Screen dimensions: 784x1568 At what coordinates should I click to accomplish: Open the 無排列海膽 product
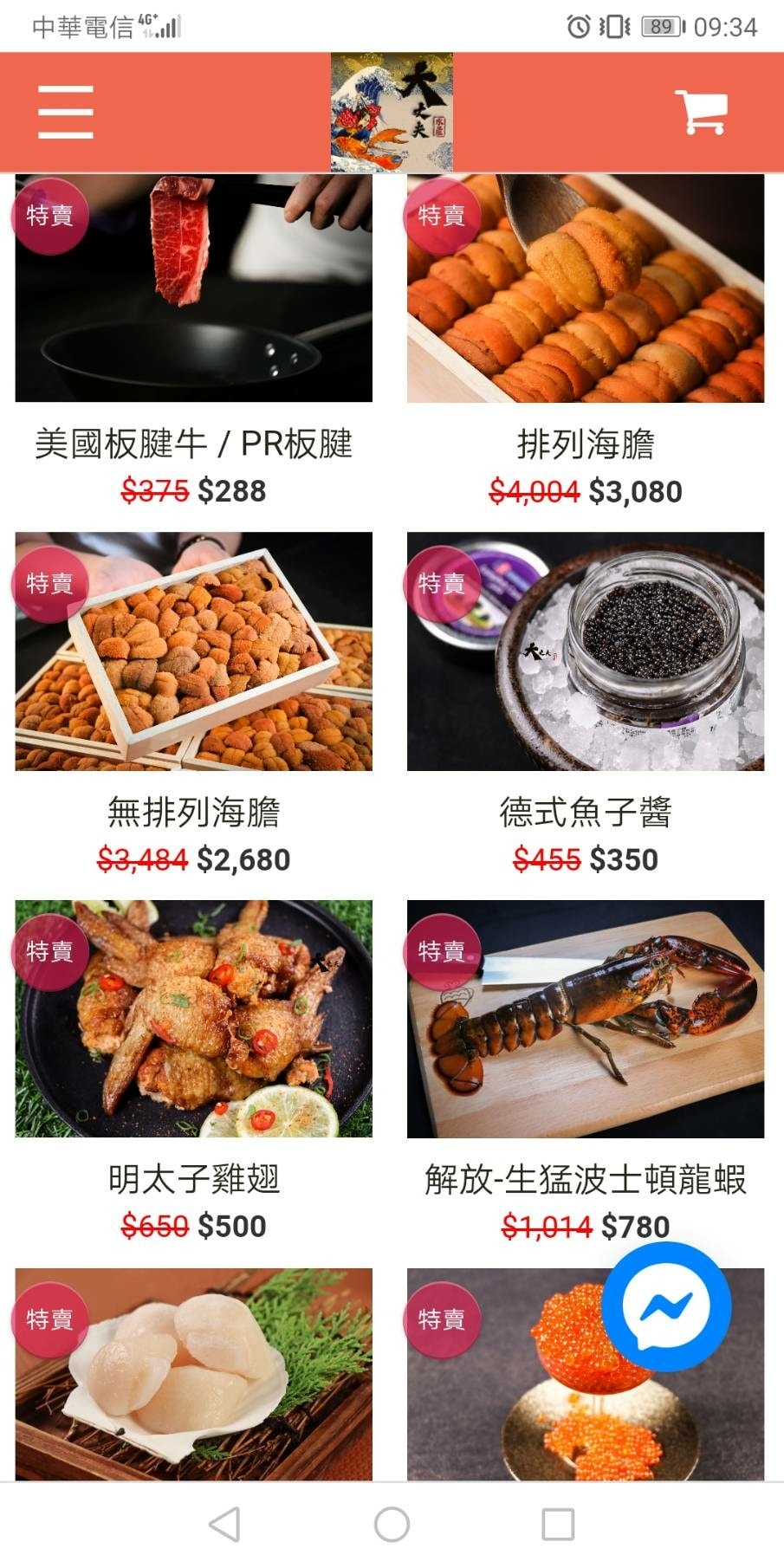(x=193, y=651)
